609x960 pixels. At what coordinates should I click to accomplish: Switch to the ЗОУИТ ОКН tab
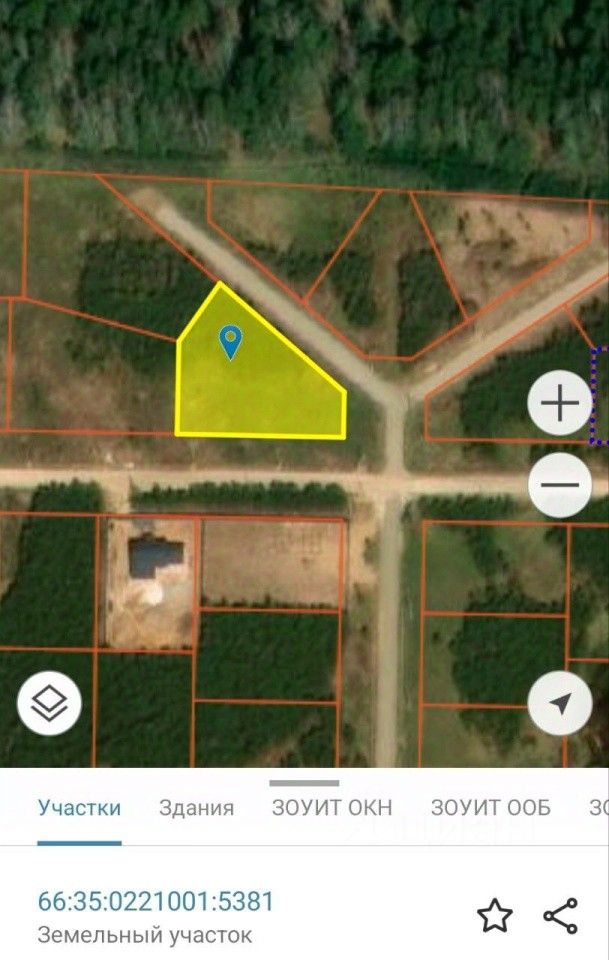point(332,808)
